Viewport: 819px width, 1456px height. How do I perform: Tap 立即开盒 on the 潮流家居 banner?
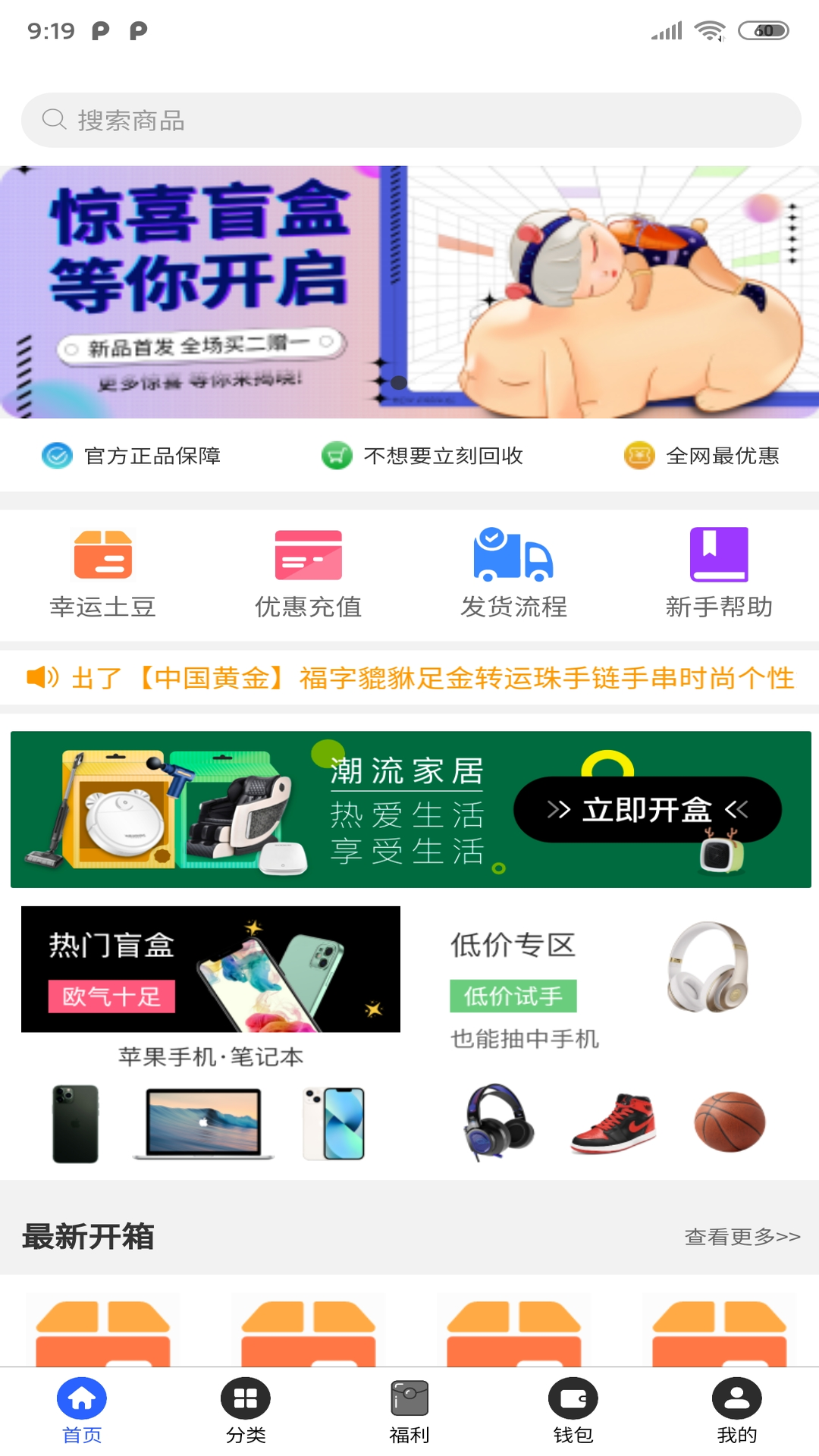click(x=647, y=810)
